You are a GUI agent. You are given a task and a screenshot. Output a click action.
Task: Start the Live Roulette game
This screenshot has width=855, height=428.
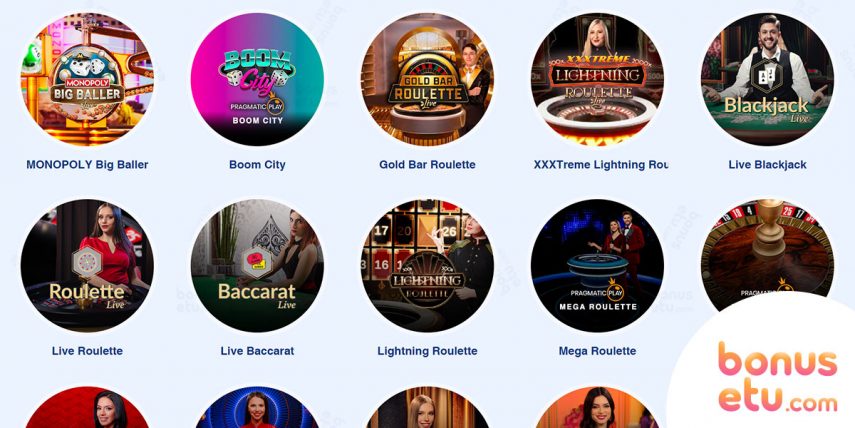pyautogui.click(x=87, y=266)
